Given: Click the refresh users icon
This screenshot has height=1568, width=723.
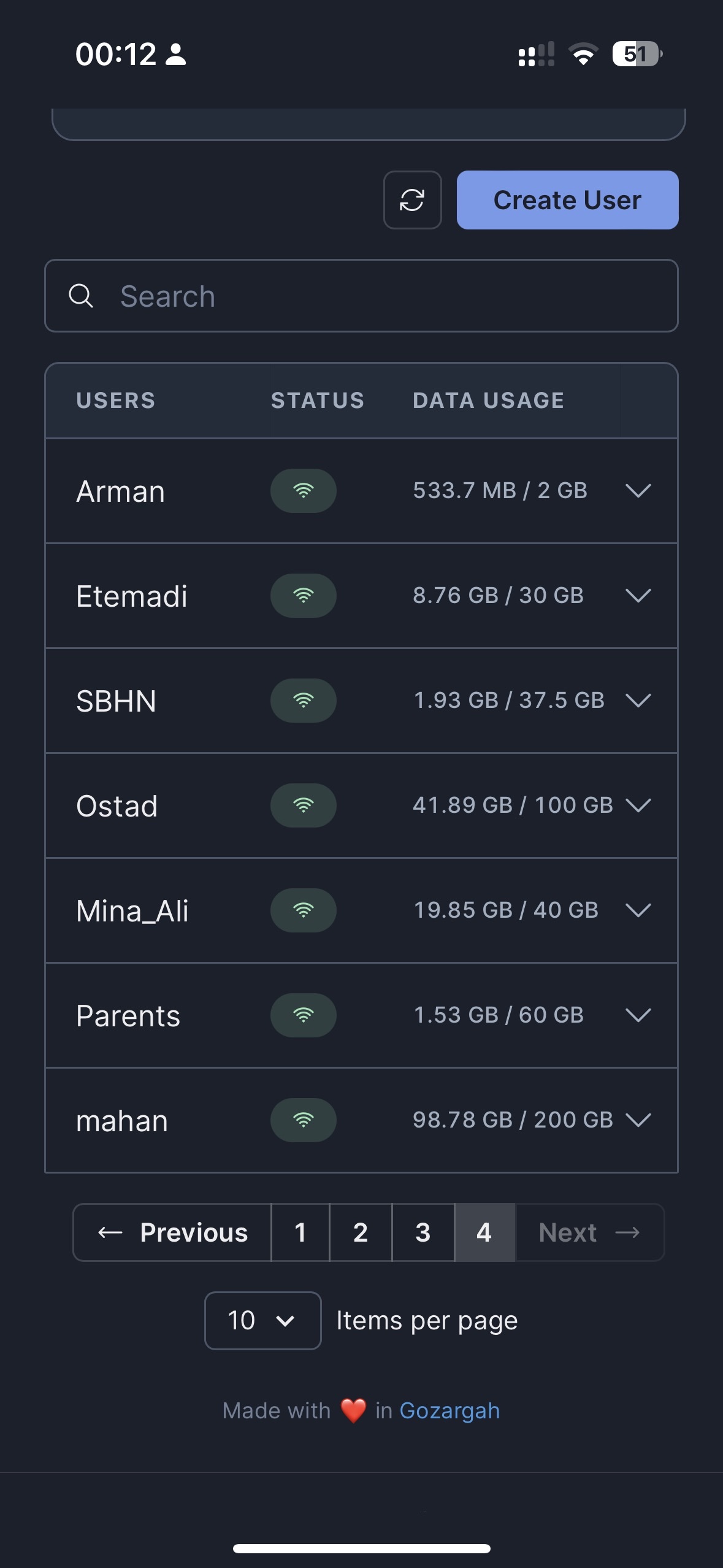Looking at the screenshot, I should coord(411,200).
